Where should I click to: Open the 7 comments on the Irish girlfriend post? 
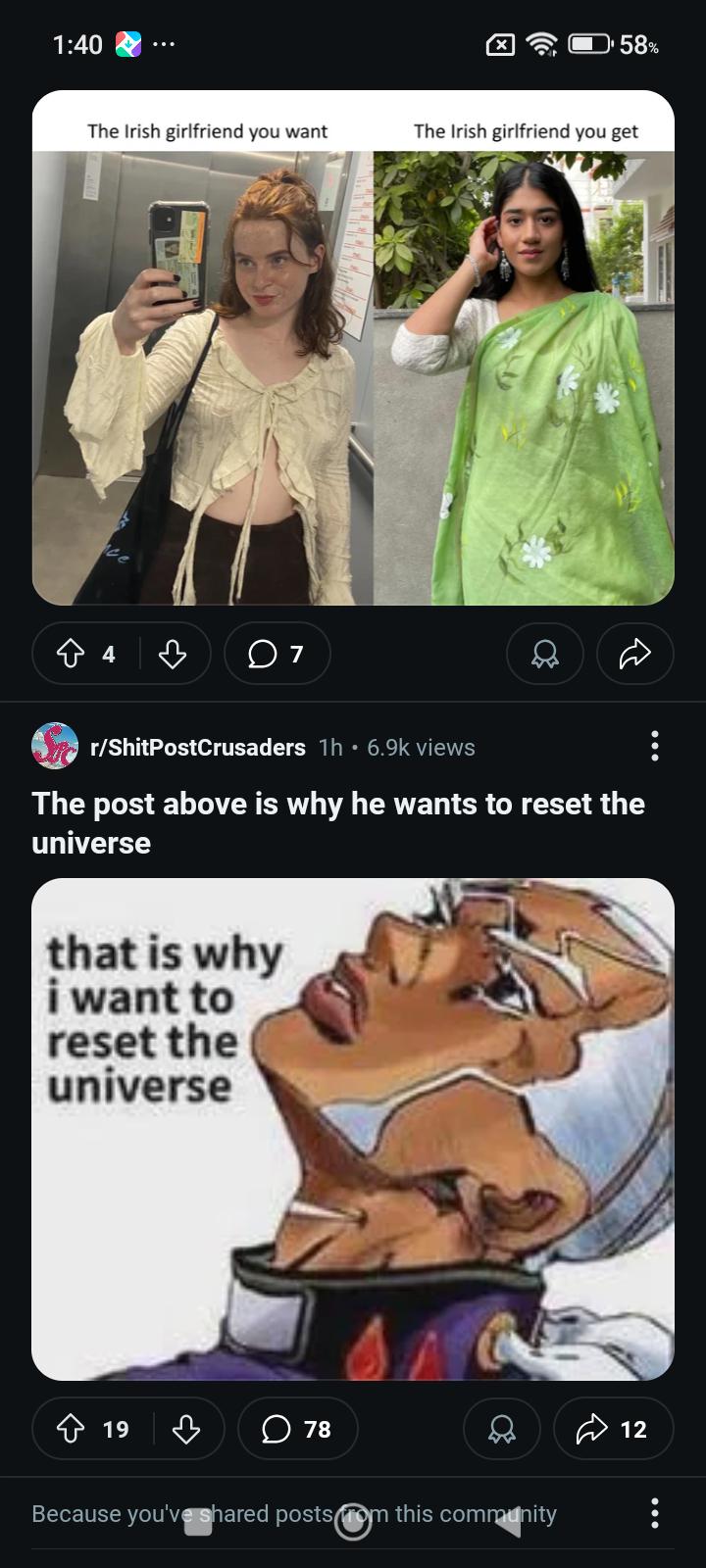[277, 654]
